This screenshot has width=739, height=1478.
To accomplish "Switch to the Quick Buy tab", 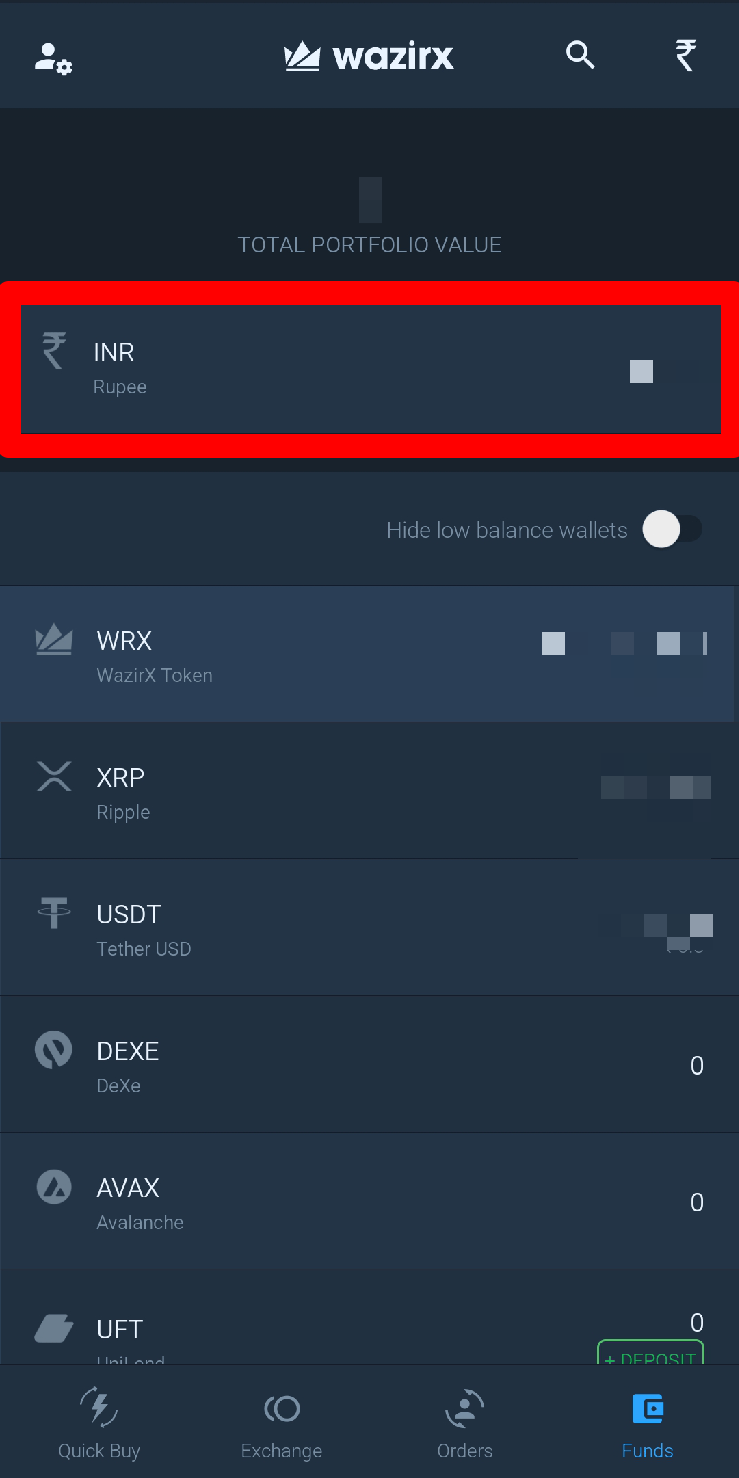I will pos(99,1423).
